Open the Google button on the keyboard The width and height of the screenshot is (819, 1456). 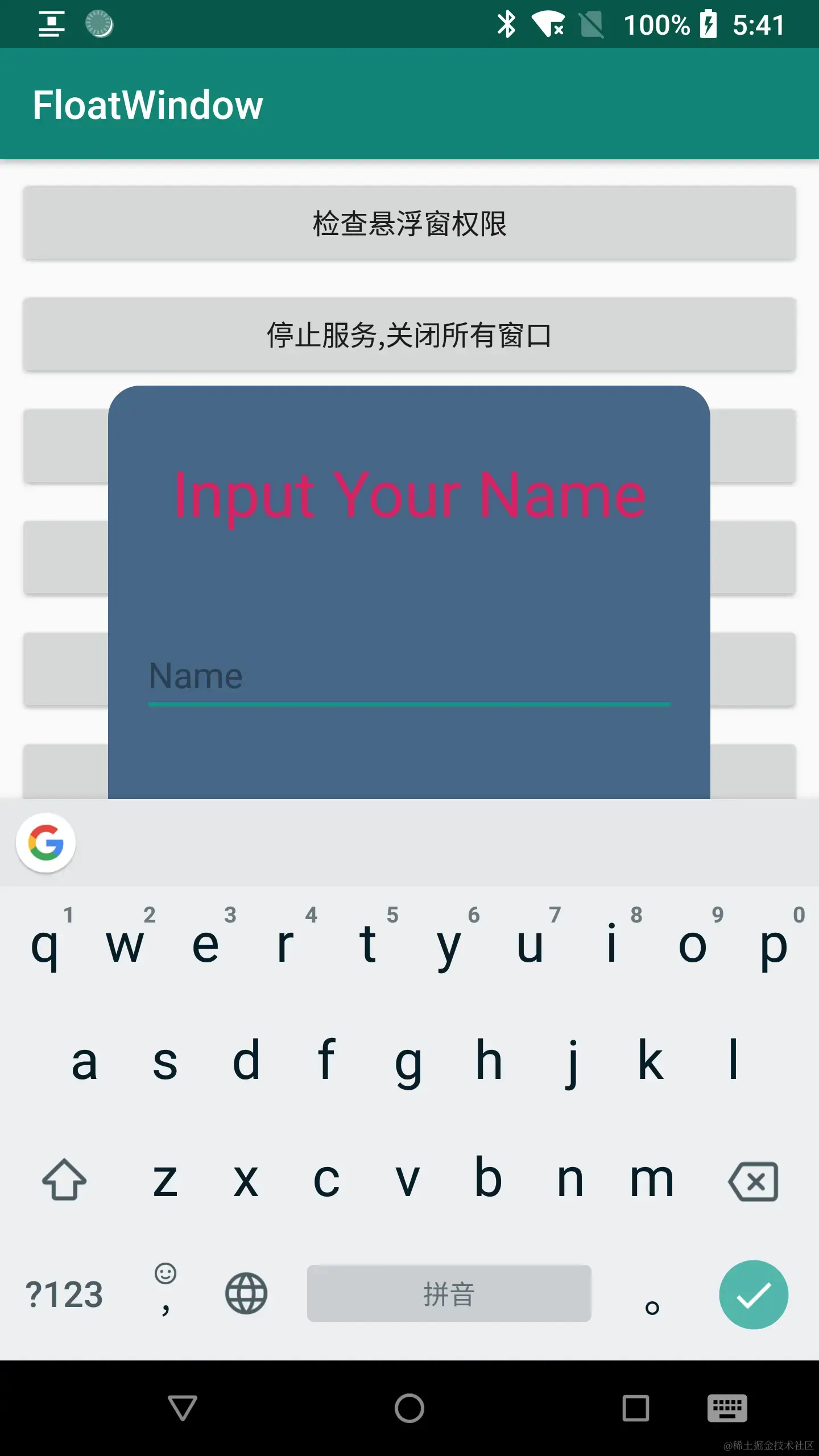45,842
